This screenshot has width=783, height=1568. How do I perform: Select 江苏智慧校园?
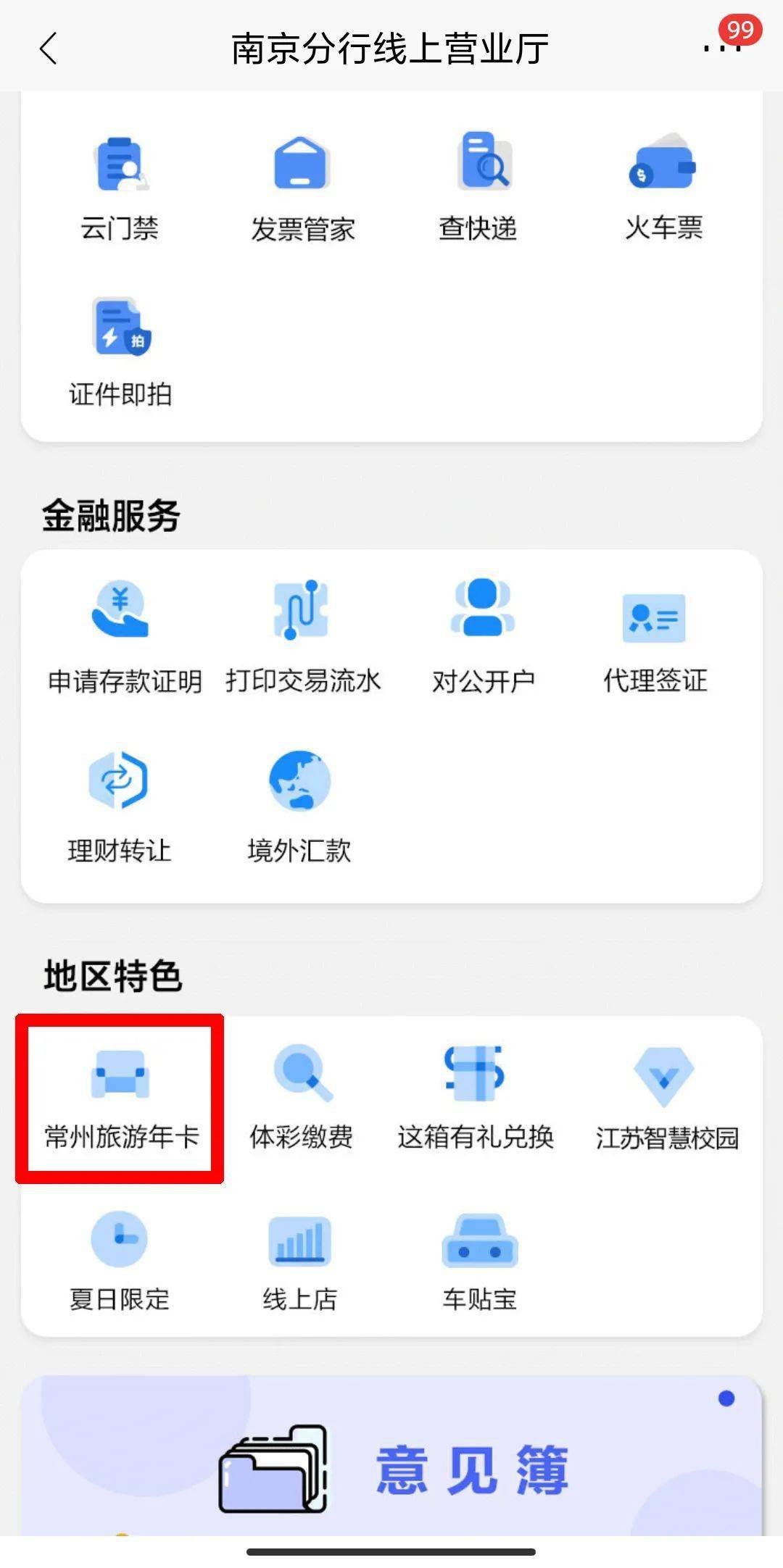click(x=666, y=1098)
